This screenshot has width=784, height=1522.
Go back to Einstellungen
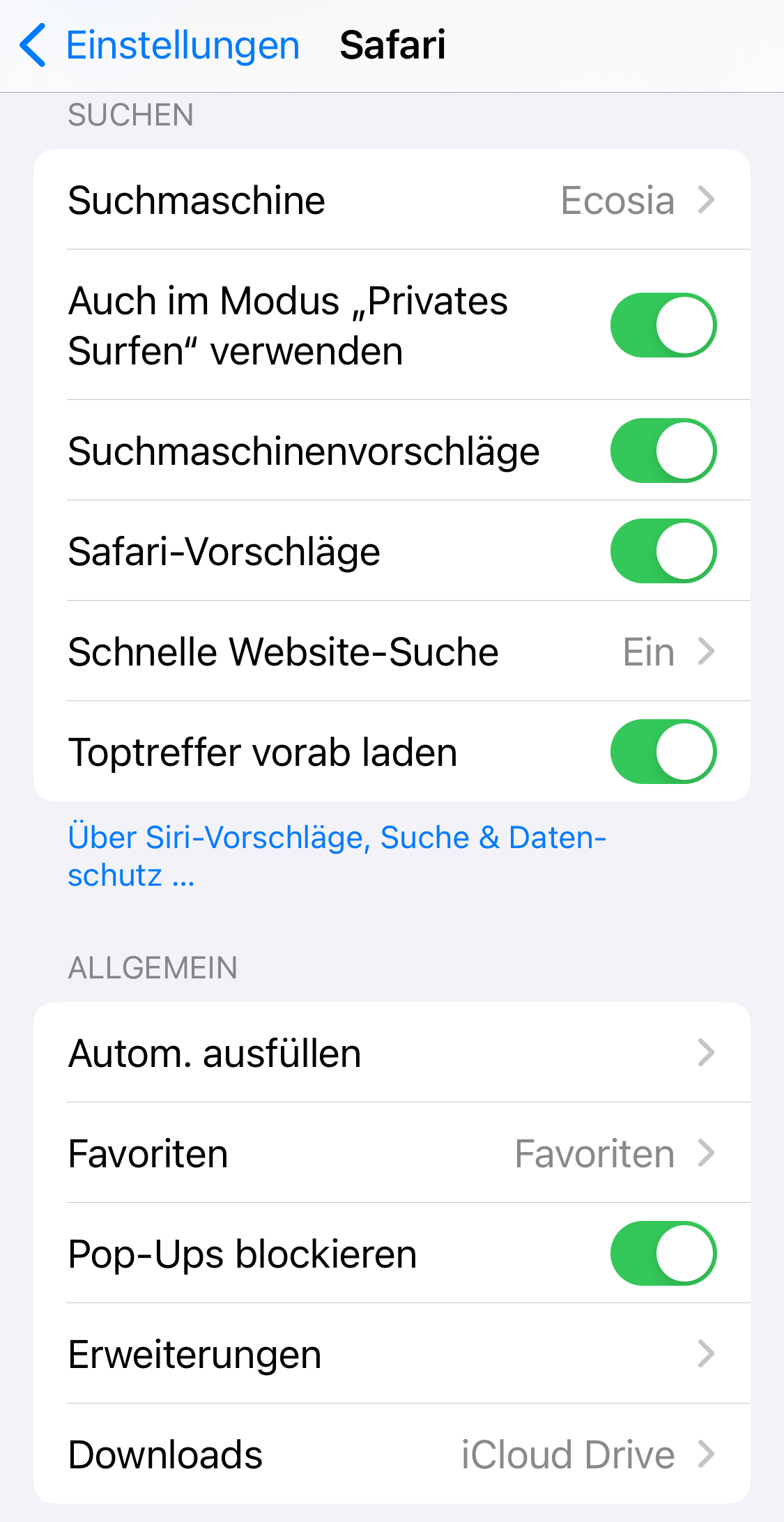(x=159, y=46)
